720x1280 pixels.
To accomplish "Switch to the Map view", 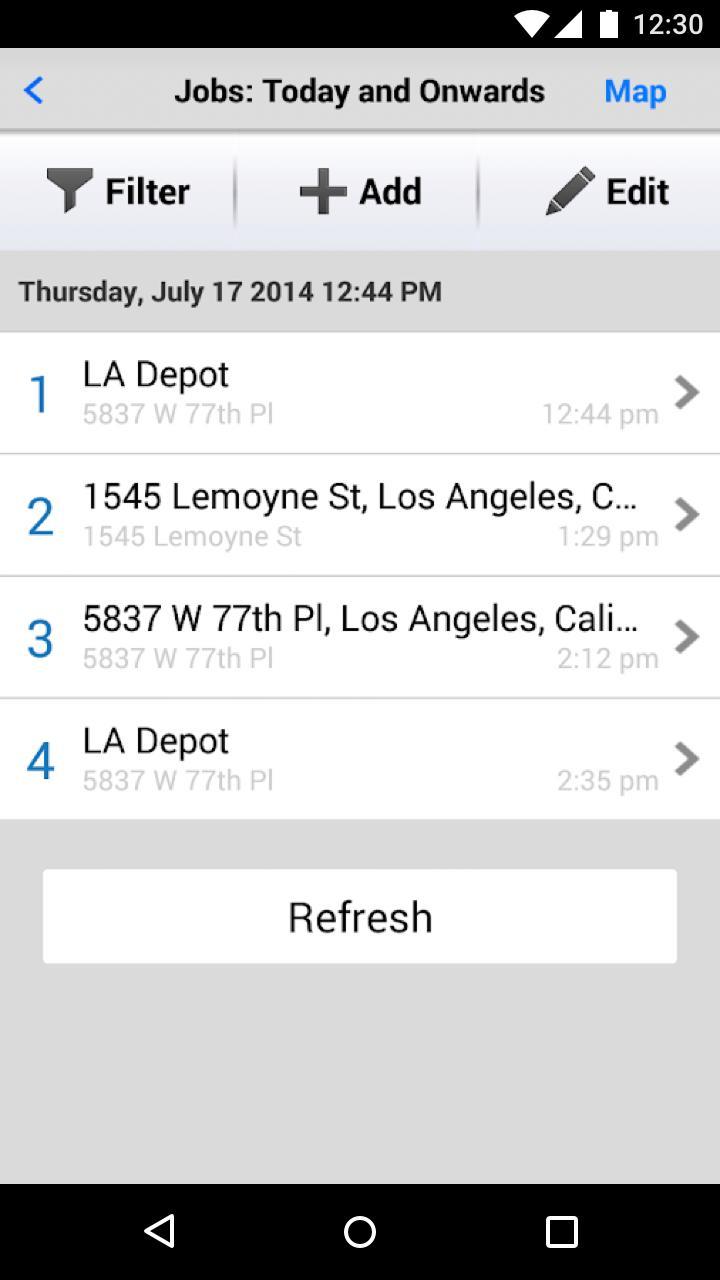I will click(635, 90).
